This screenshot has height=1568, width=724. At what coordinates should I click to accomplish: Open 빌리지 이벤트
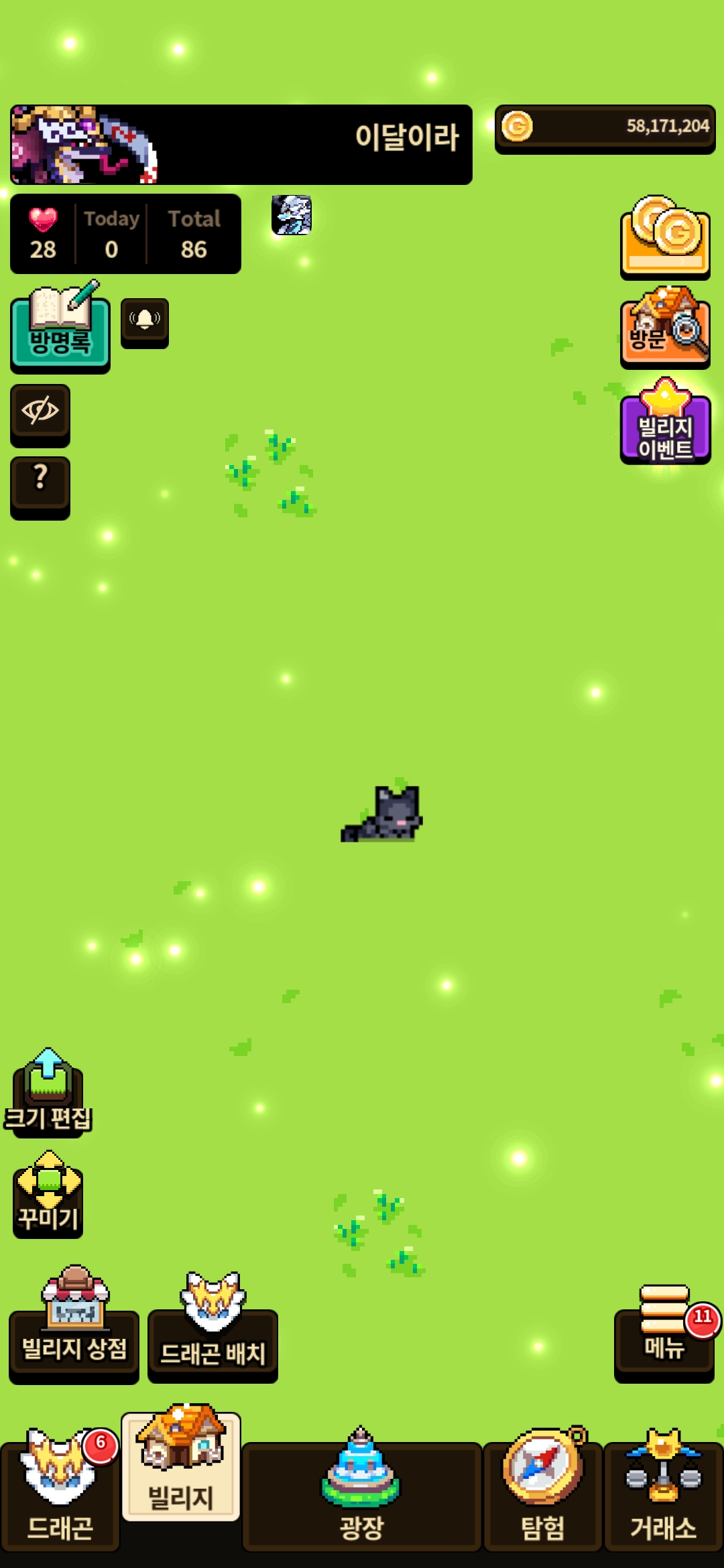tap(665, 421)
